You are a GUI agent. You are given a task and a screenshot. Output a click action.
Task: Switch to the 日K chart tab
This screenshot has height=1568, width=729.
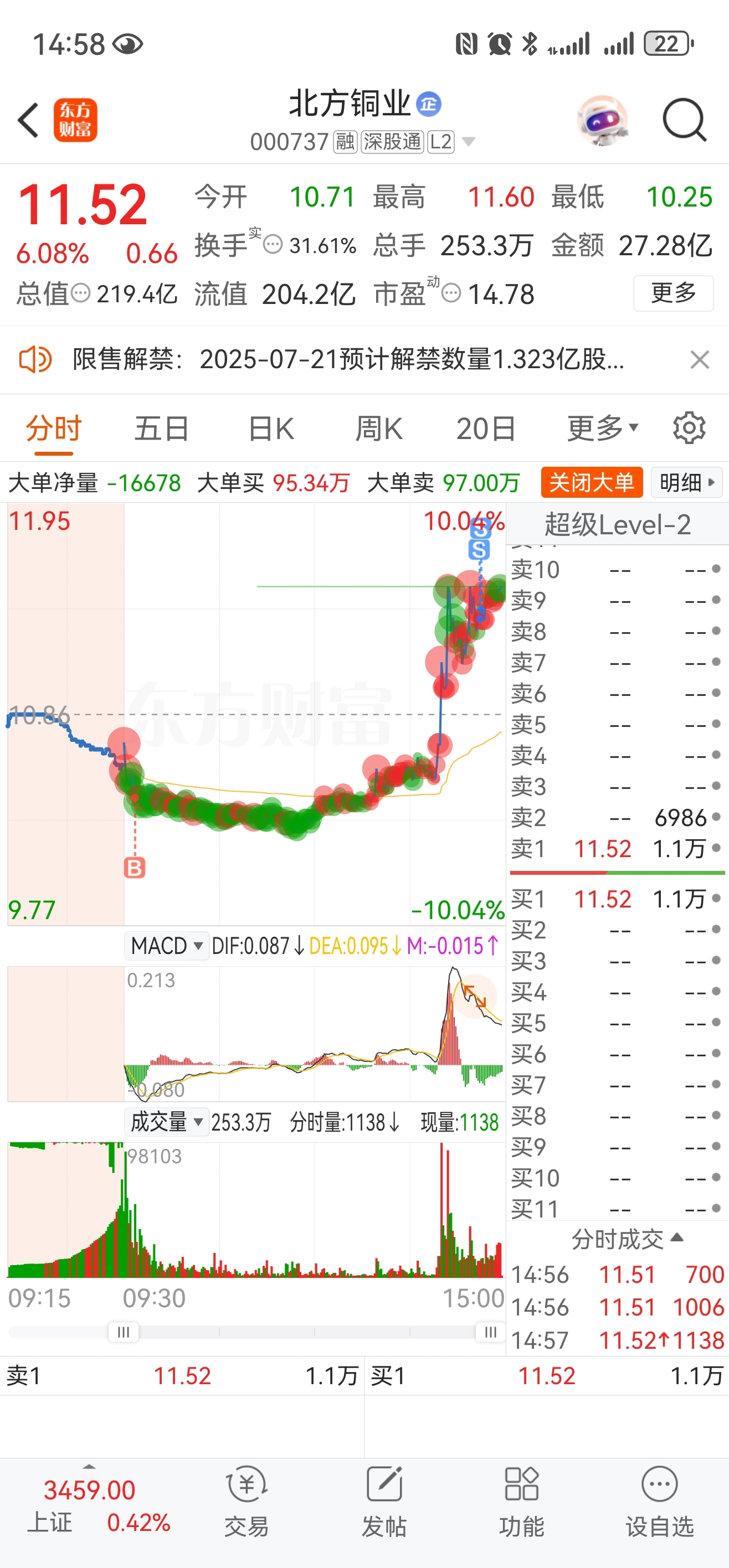(x=271, y=429)
